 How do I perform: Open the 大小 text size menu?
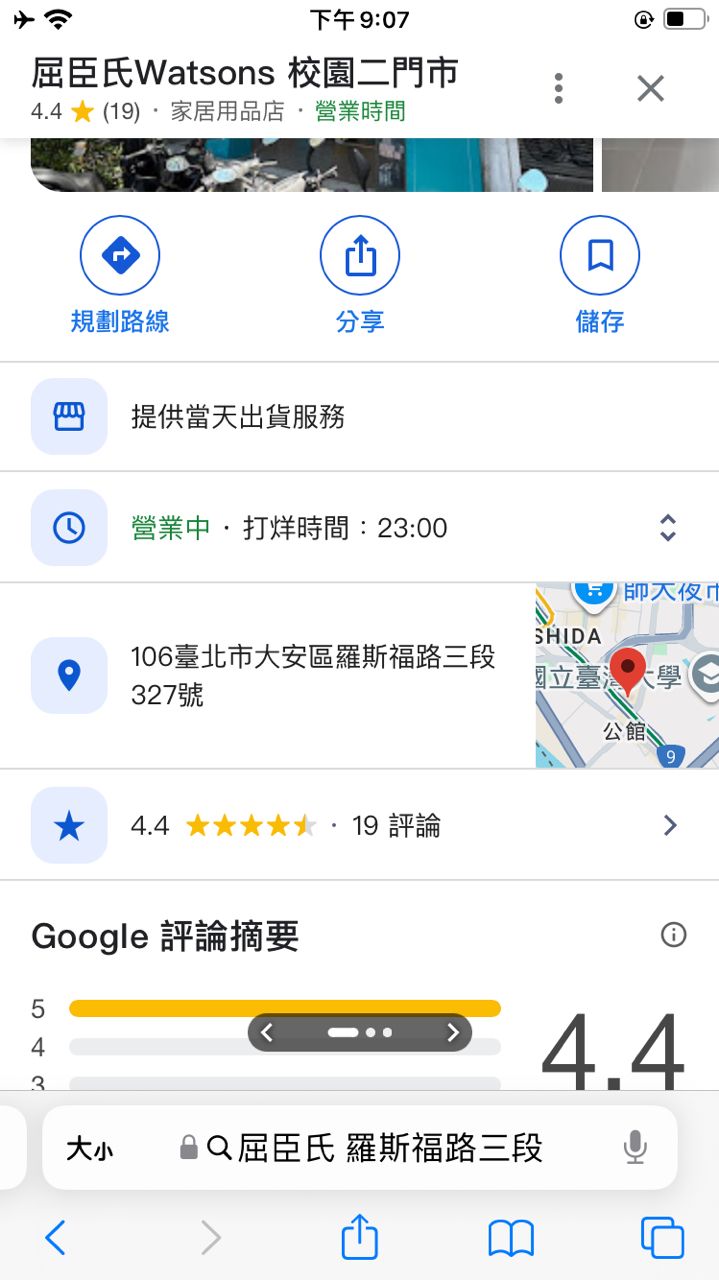[x=90, y=1150]
